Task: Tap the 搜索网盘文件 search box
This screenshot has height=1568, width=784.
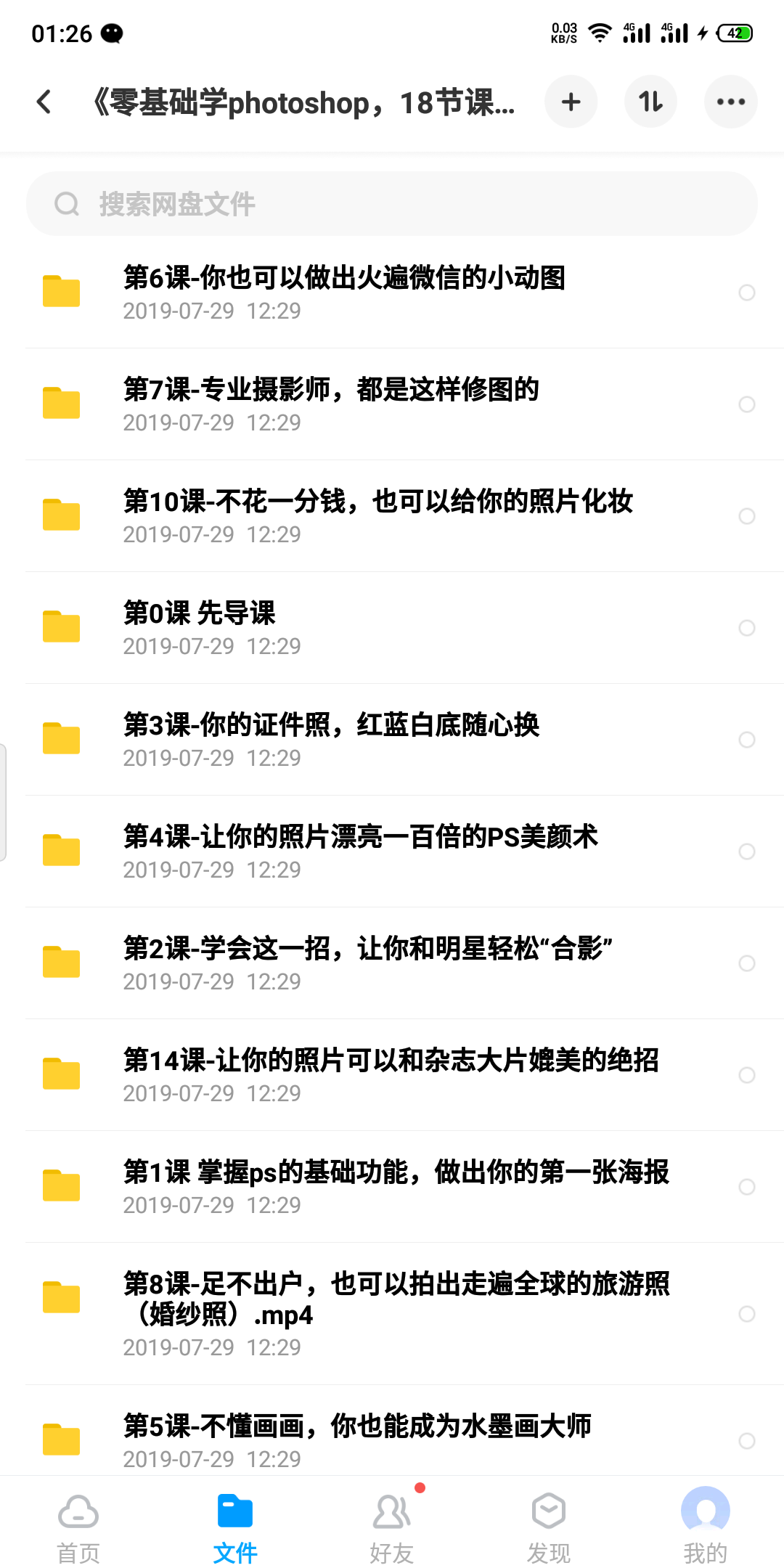Action: (392, 204)
